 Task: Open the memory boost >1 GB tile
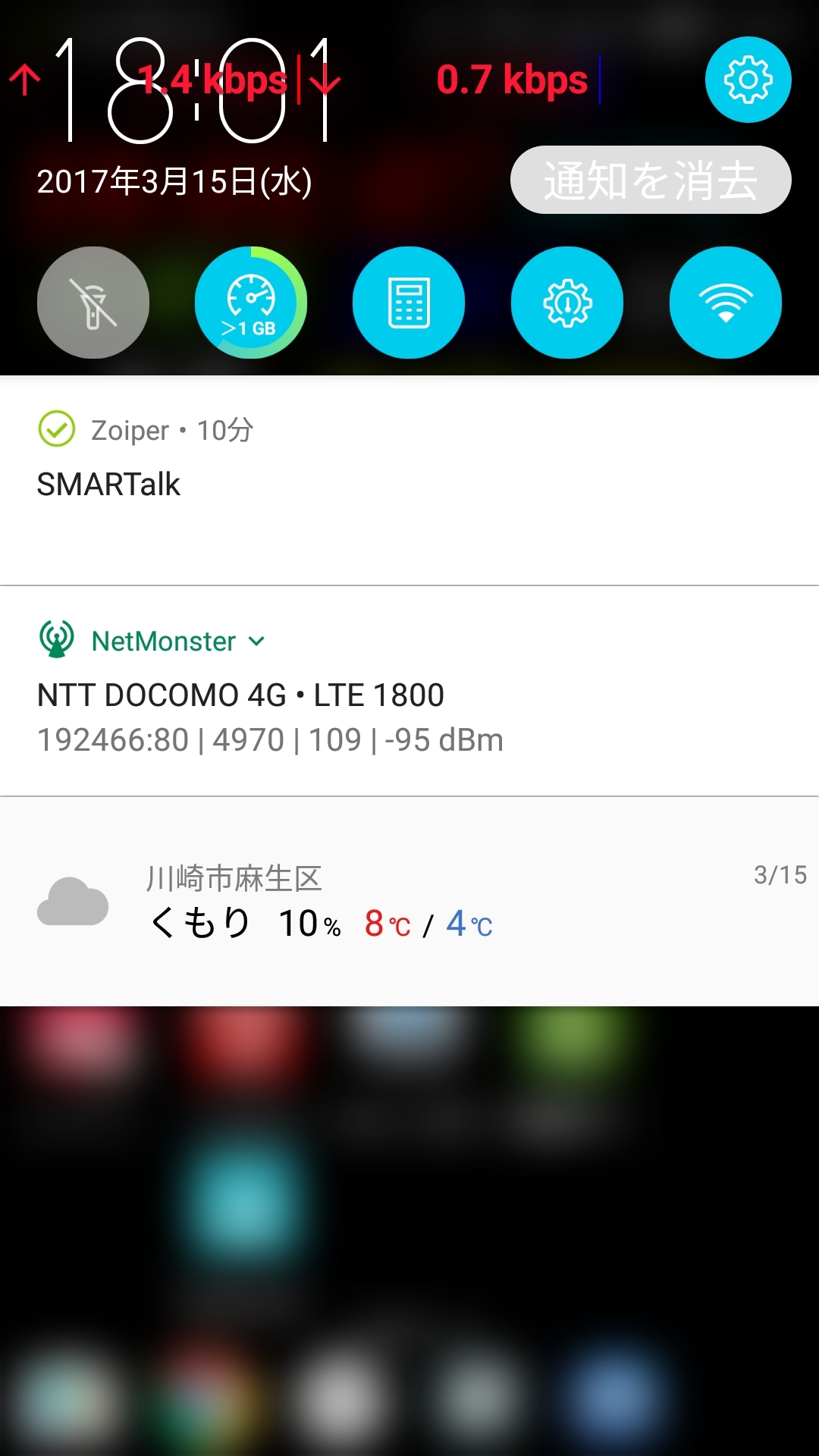(x=251, y=303)
